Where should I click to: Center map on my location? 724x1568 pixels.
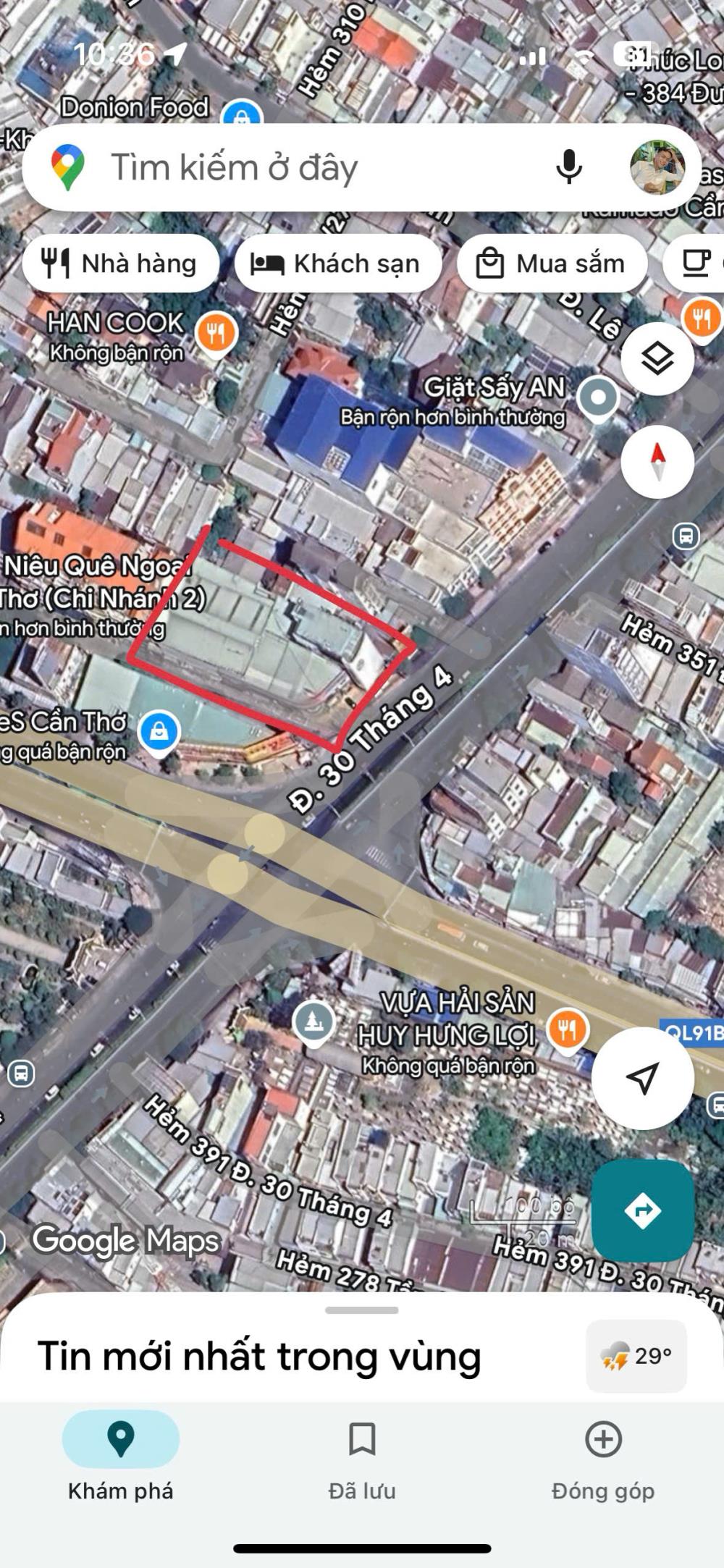tap(642, 1078)
